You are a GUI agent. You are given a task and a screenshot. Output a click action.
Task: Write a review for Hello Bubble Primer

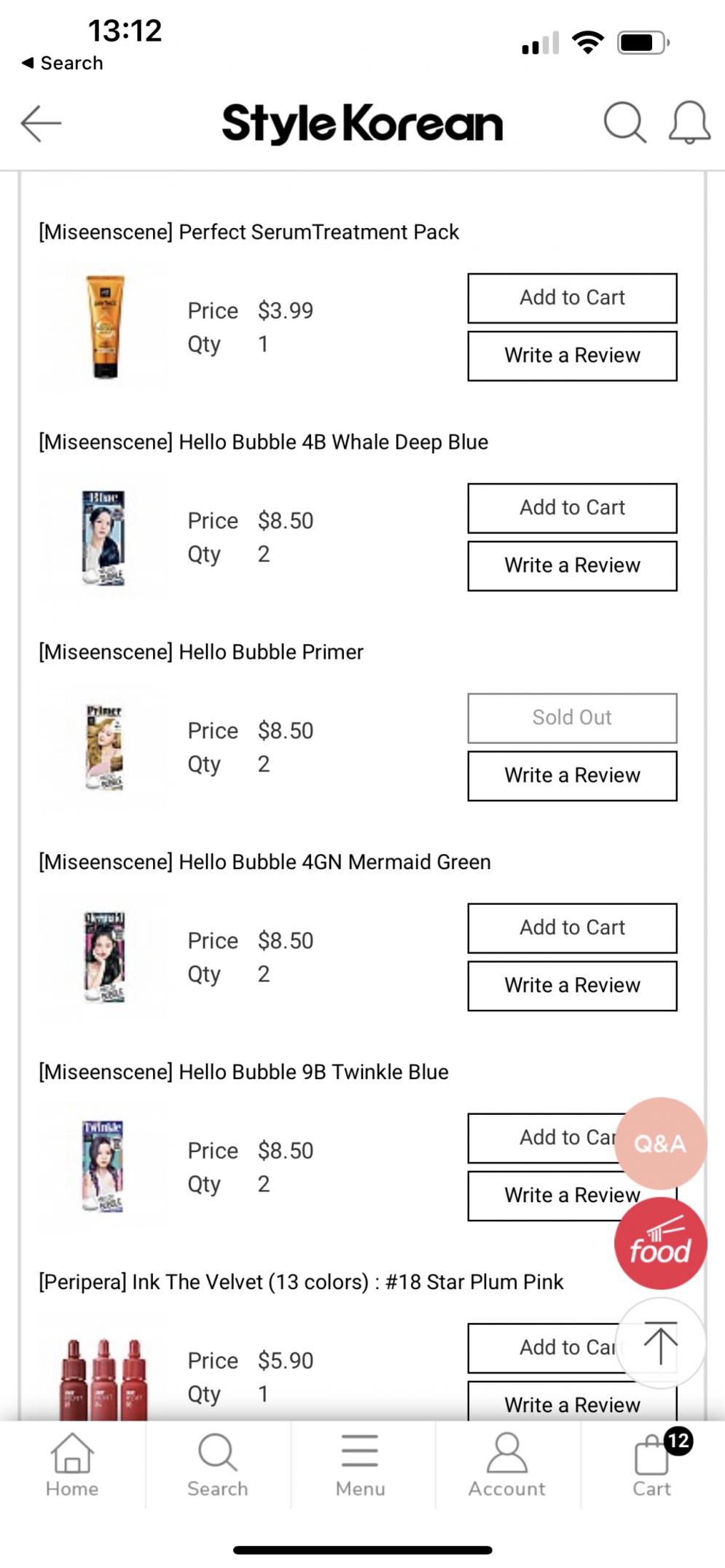572,775
